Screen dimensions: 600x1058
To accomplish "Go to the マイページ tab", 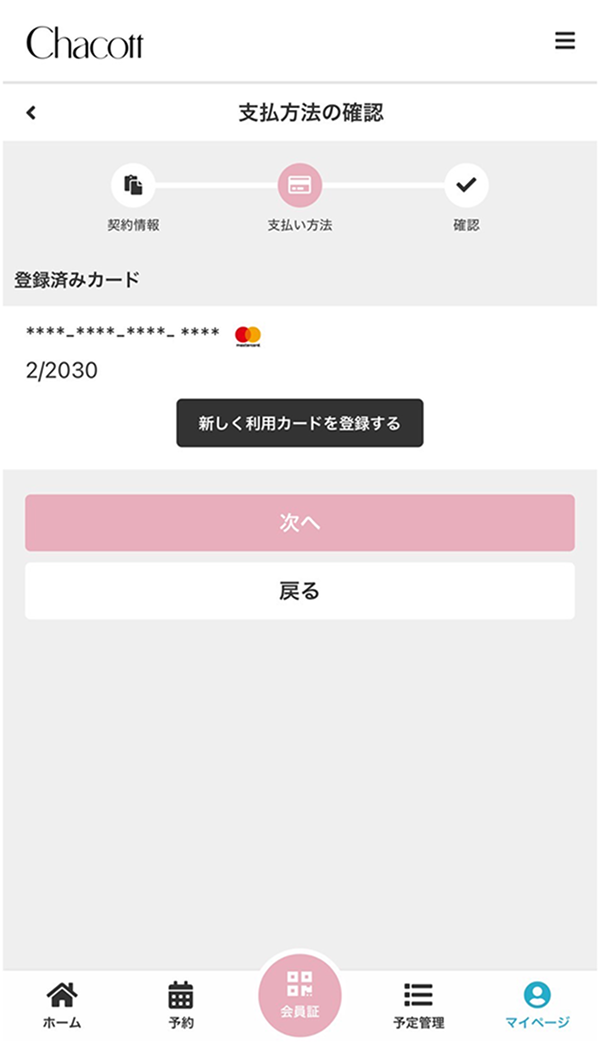I will pyautogui.click(x=537, y=1005).
